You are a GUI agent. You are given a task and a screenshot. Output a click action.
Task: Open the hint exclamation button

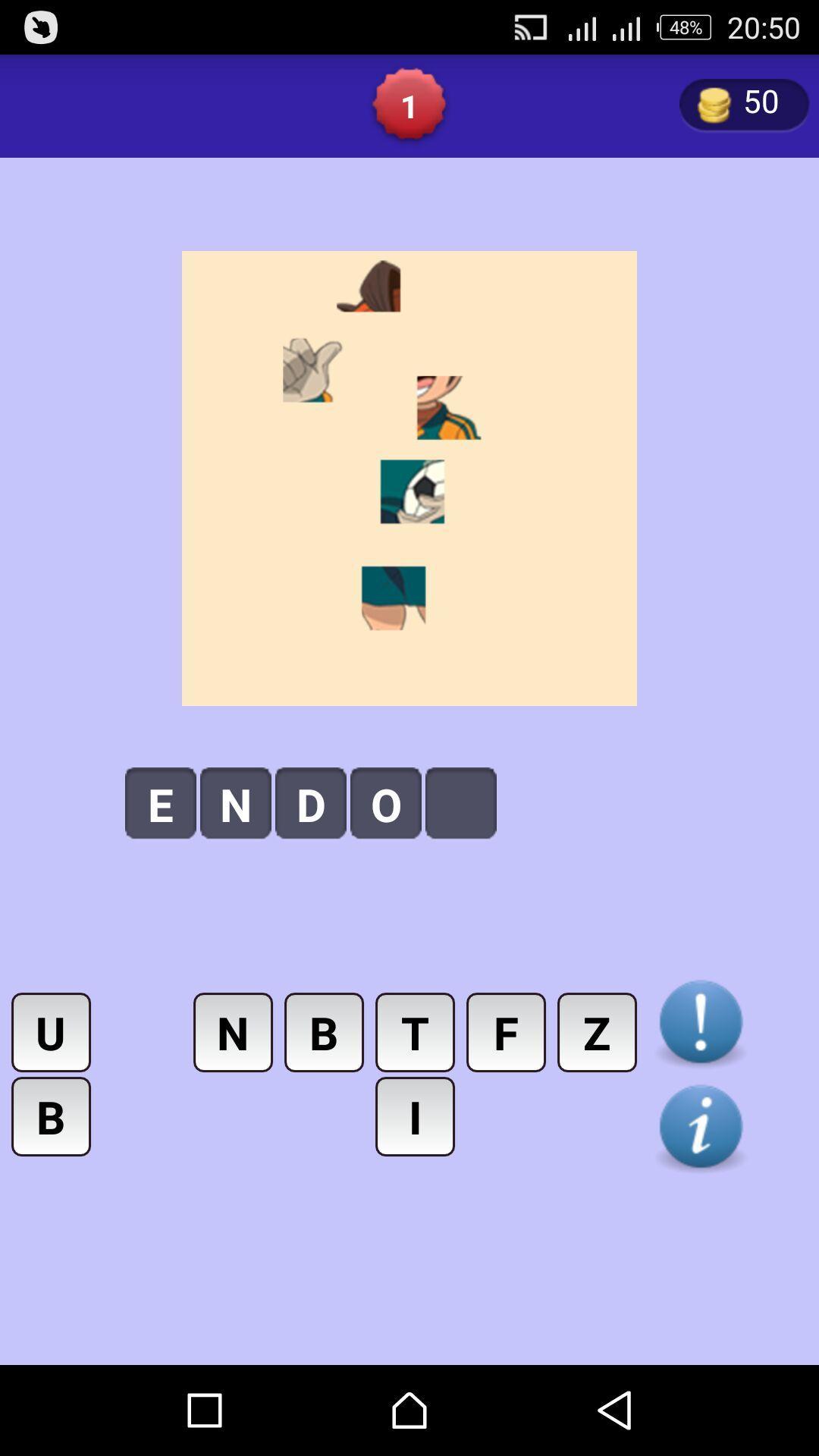click(701, 1022)
